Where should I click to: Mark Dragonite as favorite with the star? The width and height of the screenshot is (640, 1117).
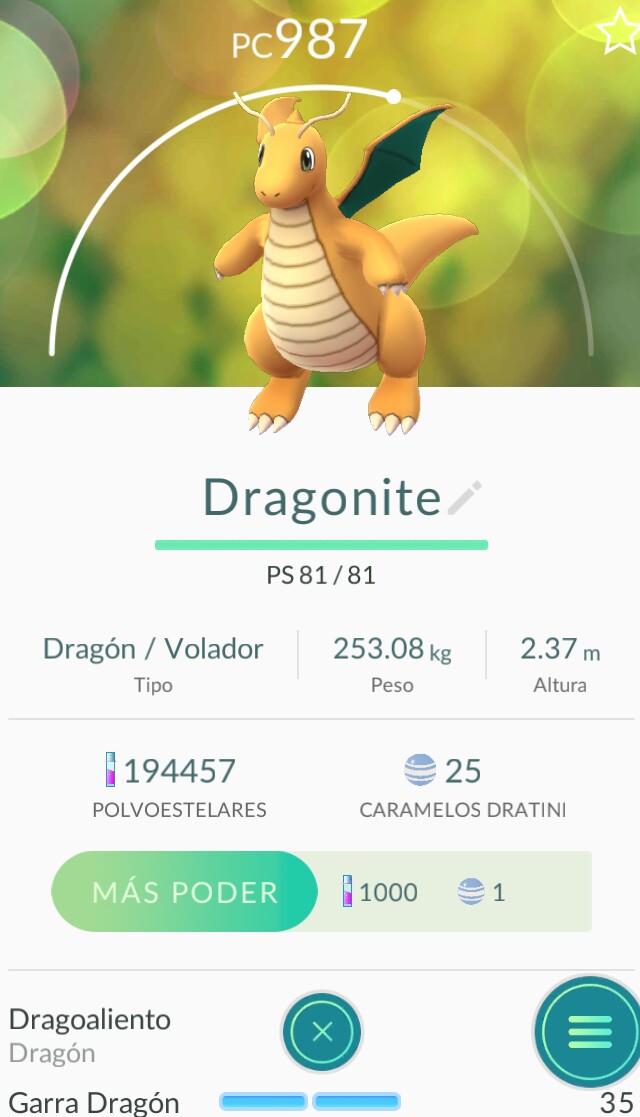(x=617, y=32)
